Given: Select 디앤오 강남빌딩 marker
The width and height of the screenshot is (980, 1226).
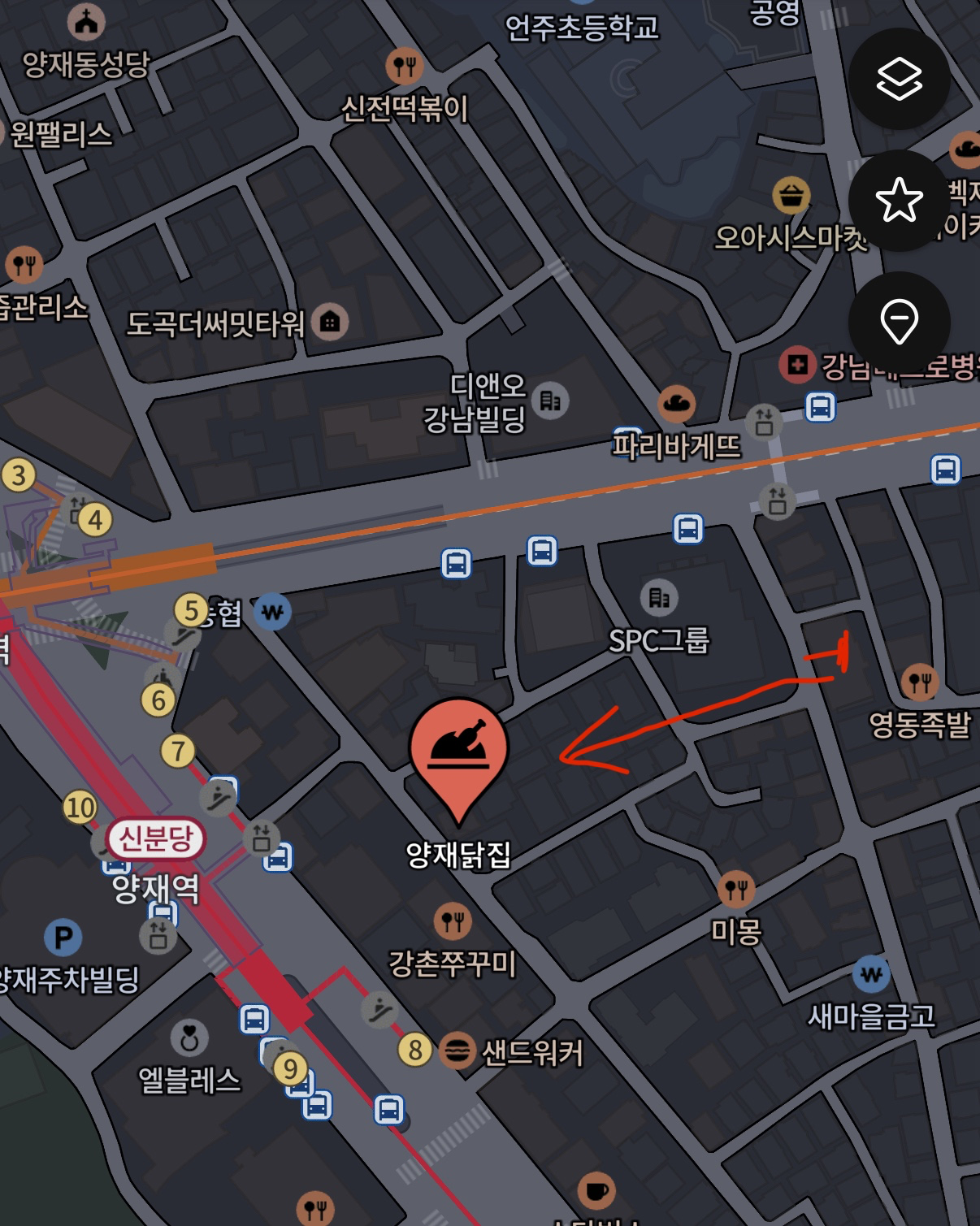Looking at the screenshot, I should [550, 401].
